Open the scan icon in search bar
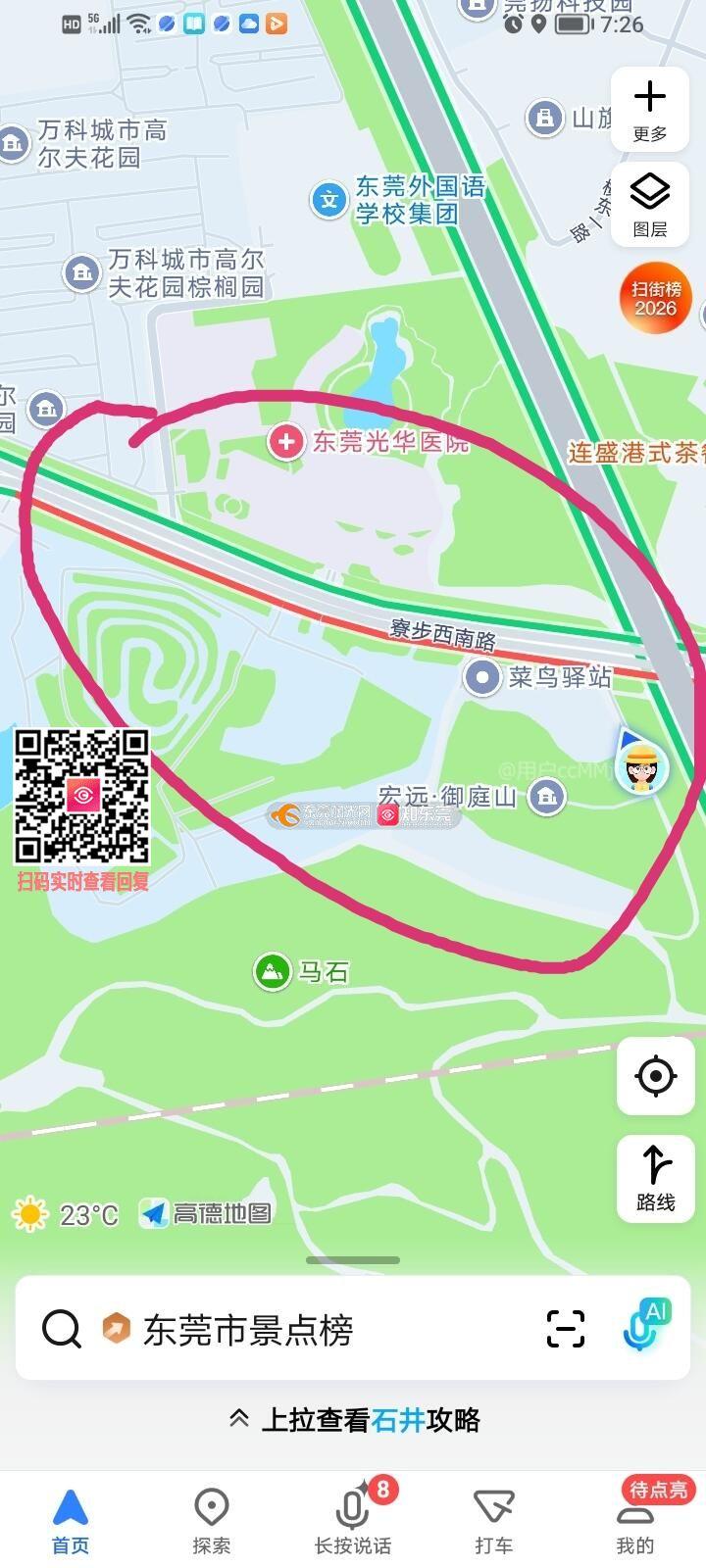Viewport: 706px width, 1568px height. (566, 1329)
